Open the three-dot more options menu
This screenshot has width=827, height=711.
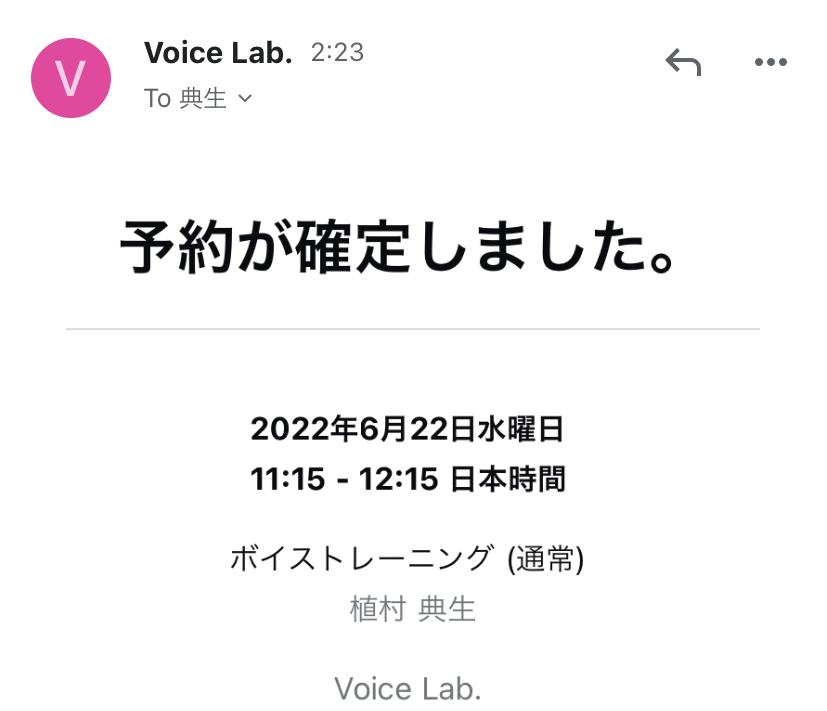771,63
